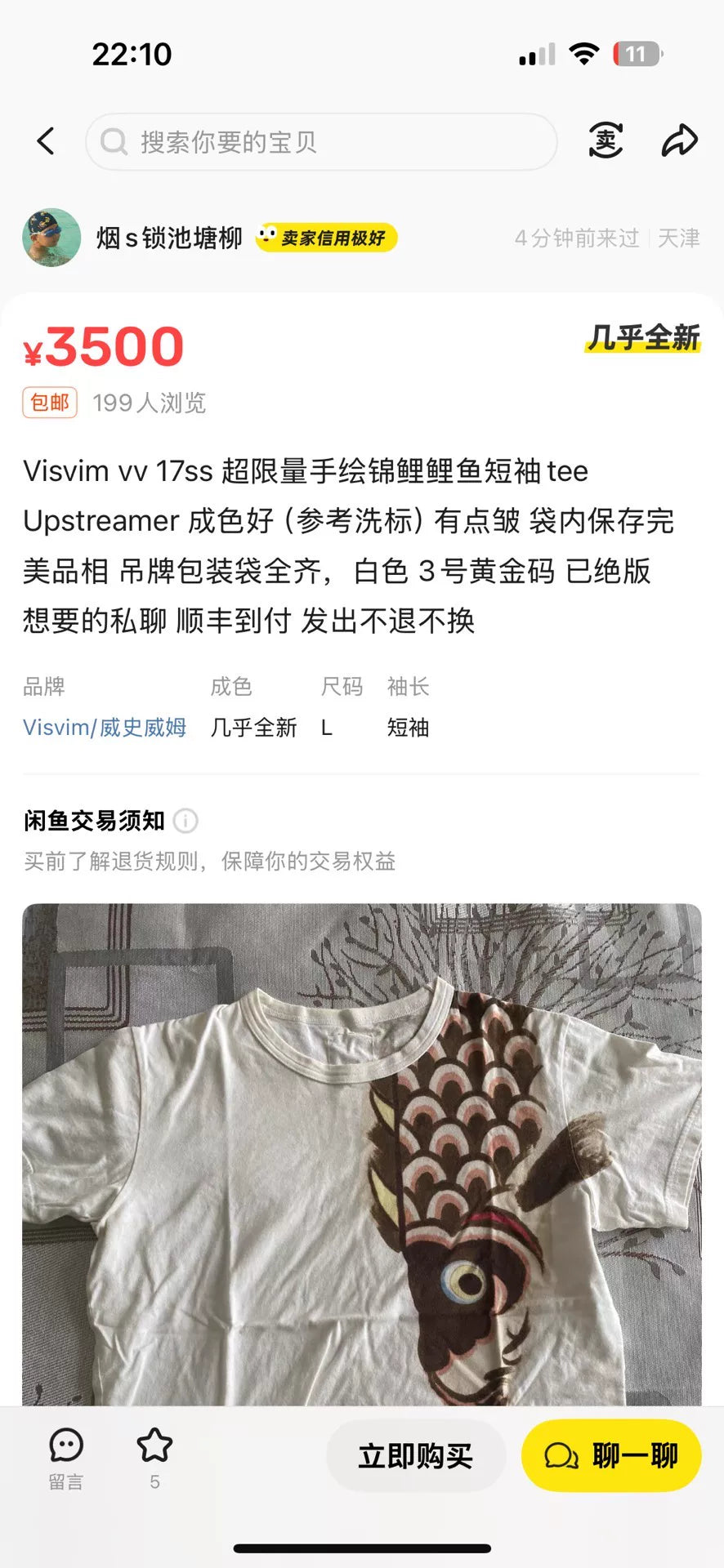Open the 闲鱼交易须知 info icon

point(186,820)
